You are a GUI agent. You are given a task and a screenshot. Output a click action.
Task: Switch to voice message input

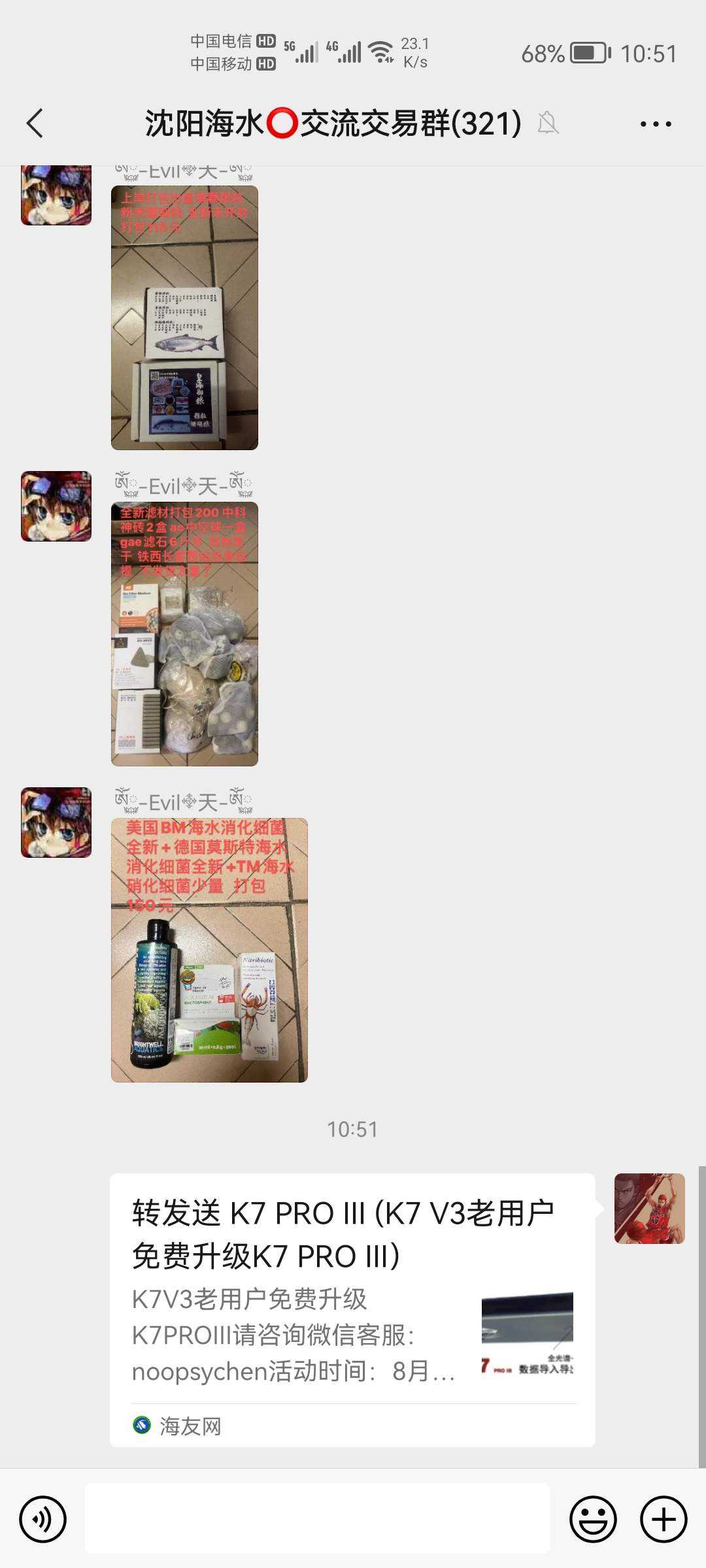click(x=43, y=1519)
